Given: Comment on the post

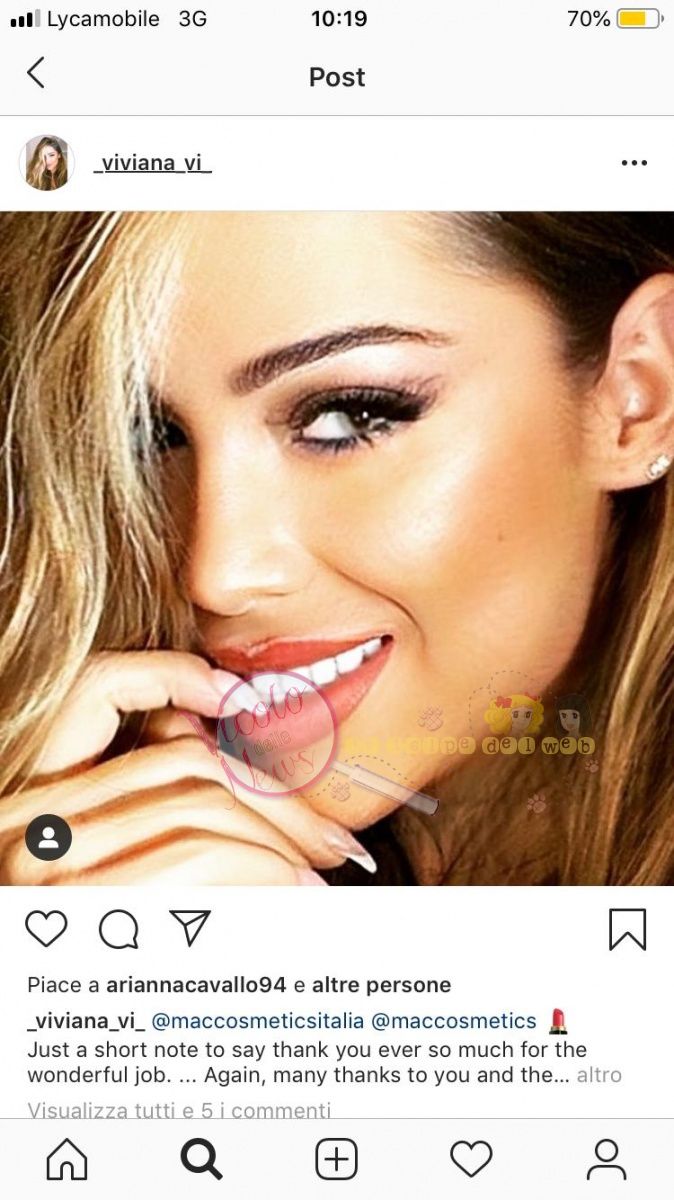Looking at the screenshot, I should coord(118,929).
